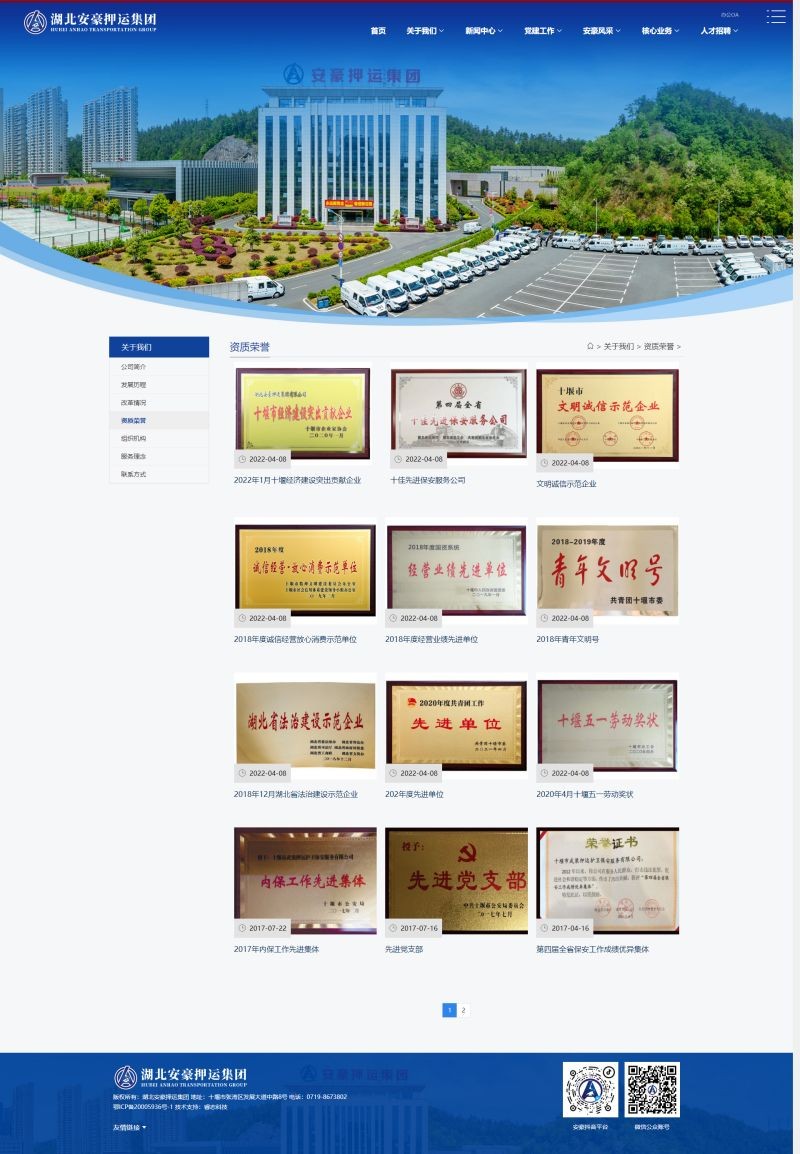The width and height of the screenshot is (800, 1154).
Task: Expand the 友情链接 dropdown in the footer
Action: tap(130, 1127)
